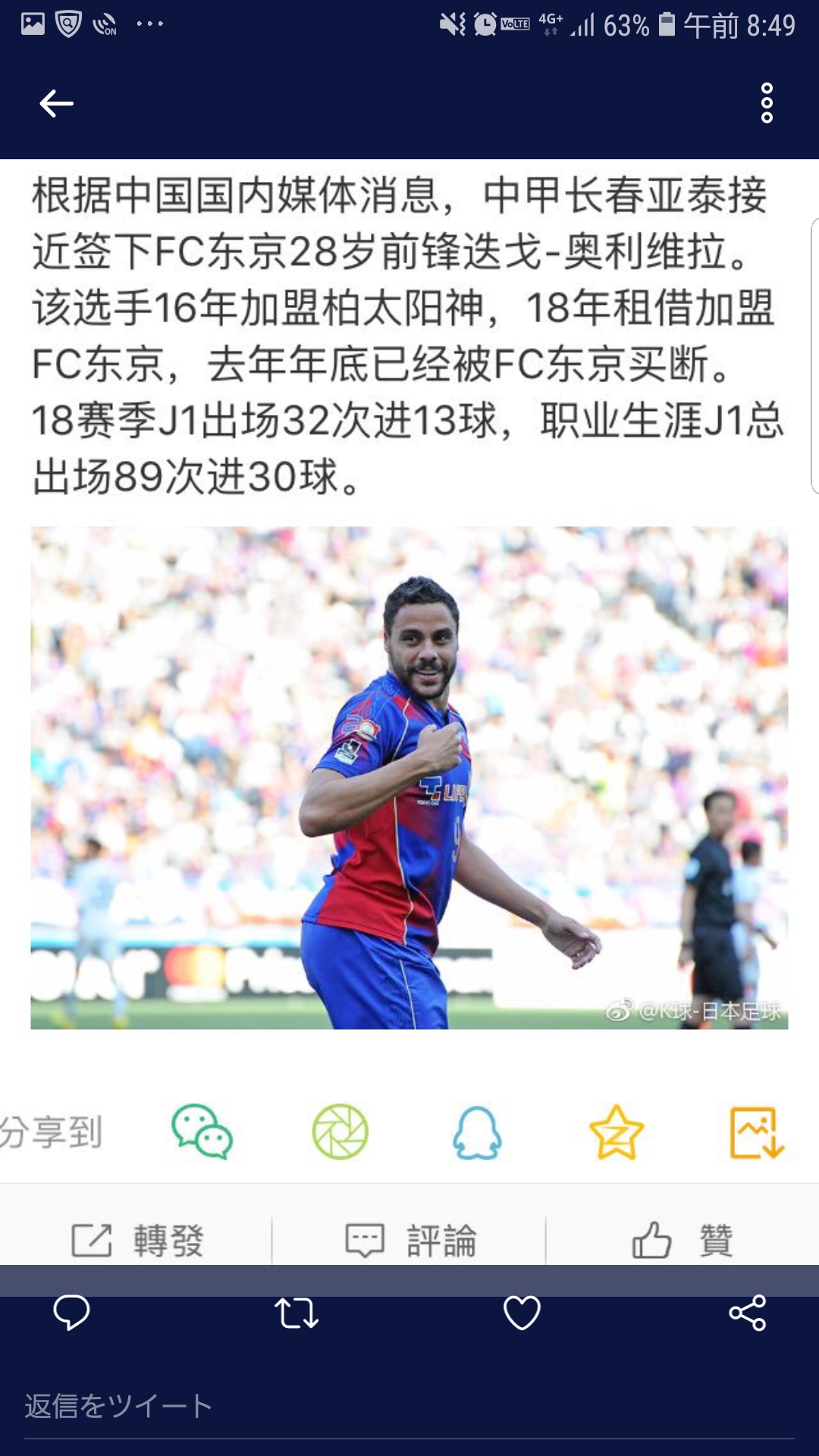Like the tweet with the heart icon

pyautogui.click(x=522, y=1313)
